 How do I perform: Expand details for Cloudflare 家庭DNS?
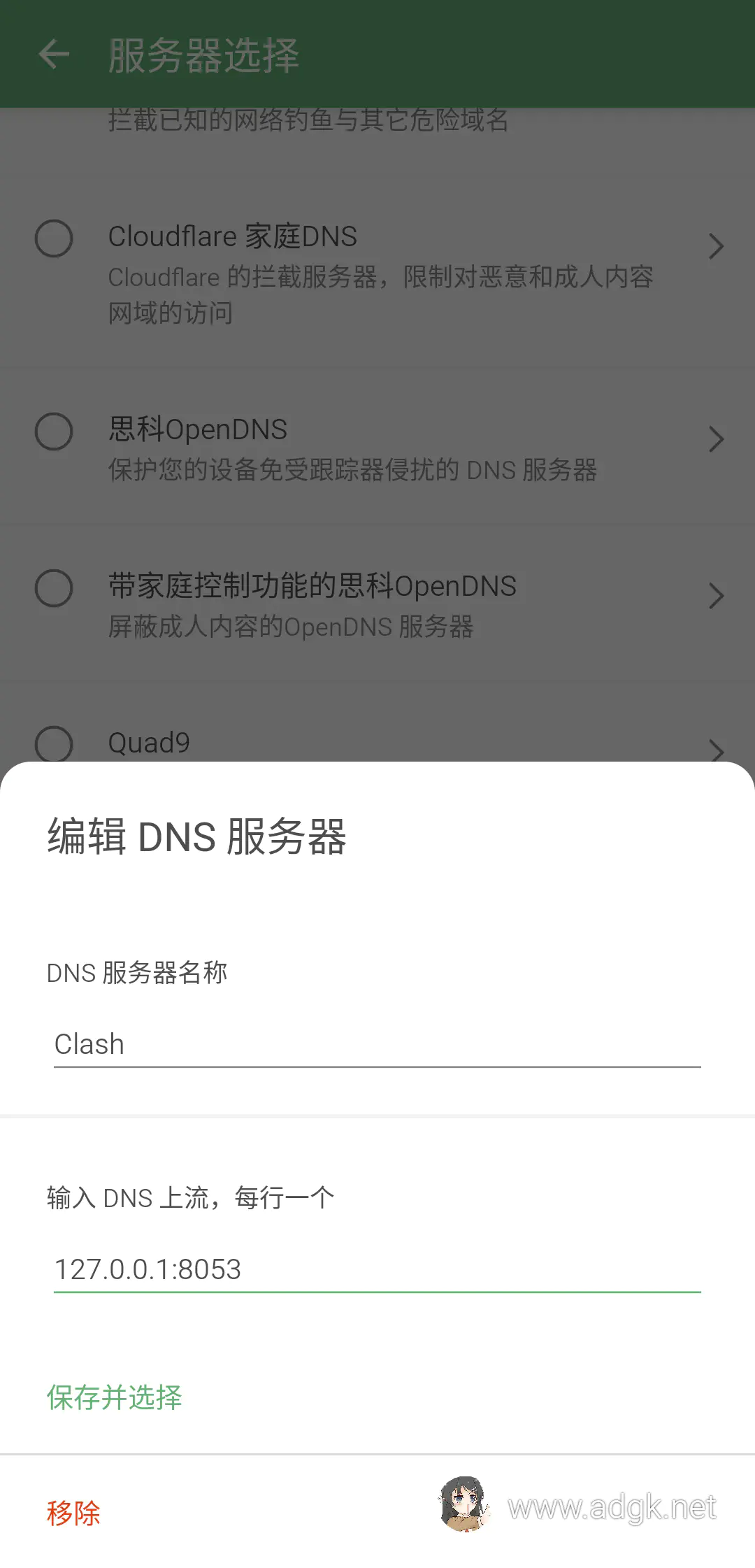coord(717,247)
